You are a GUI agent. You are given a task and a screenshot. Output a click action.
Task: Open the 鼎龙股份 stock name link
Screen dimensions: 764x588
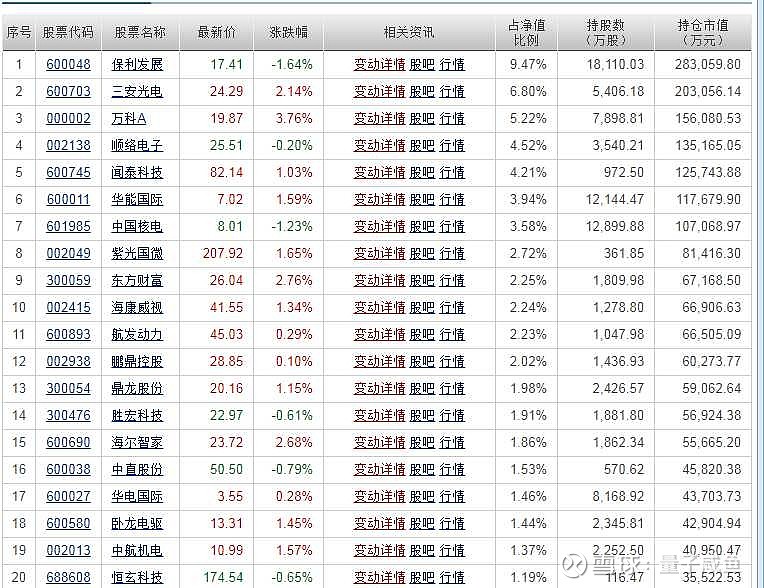(x=137, y=389)
